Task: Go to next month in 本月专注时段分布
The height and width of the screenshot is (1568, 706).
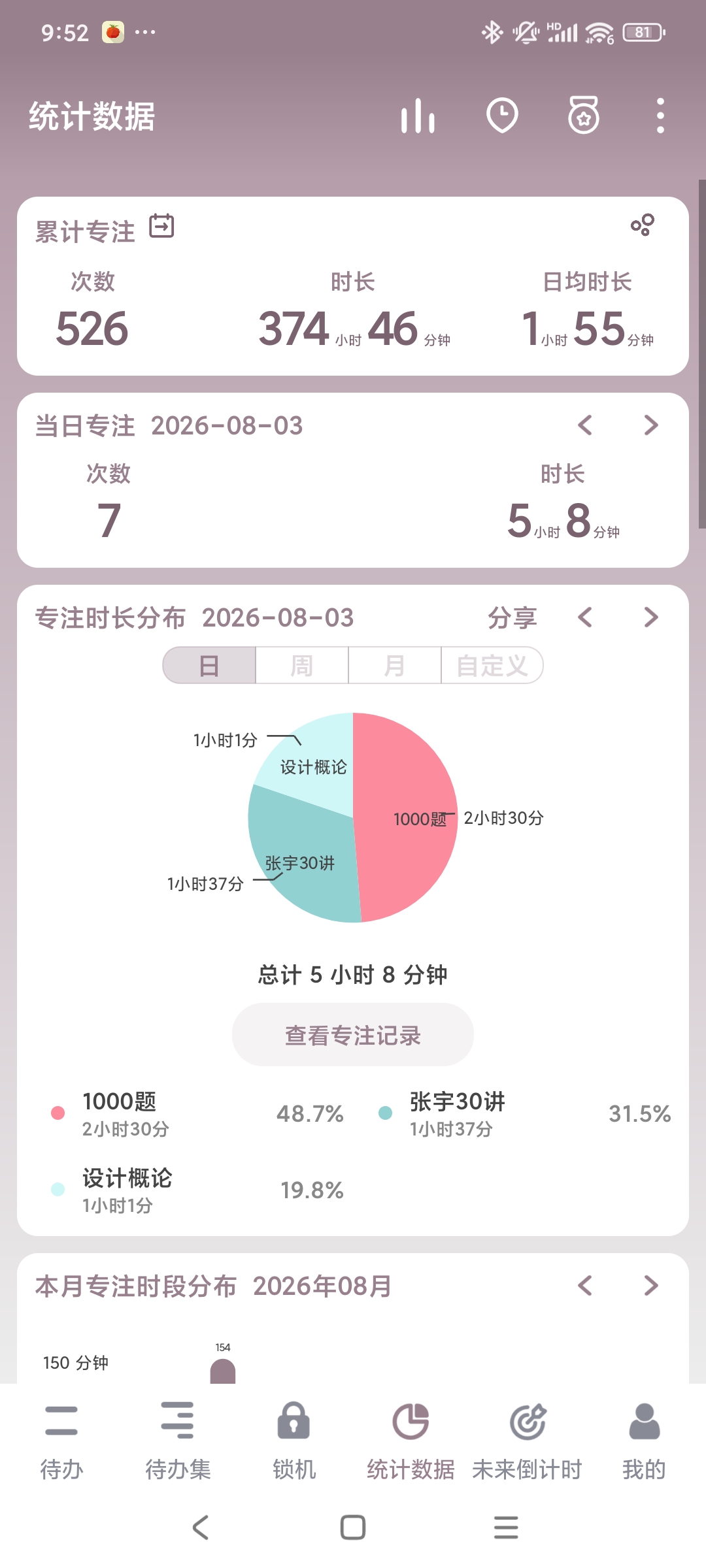Action: tap(650, 1286)
